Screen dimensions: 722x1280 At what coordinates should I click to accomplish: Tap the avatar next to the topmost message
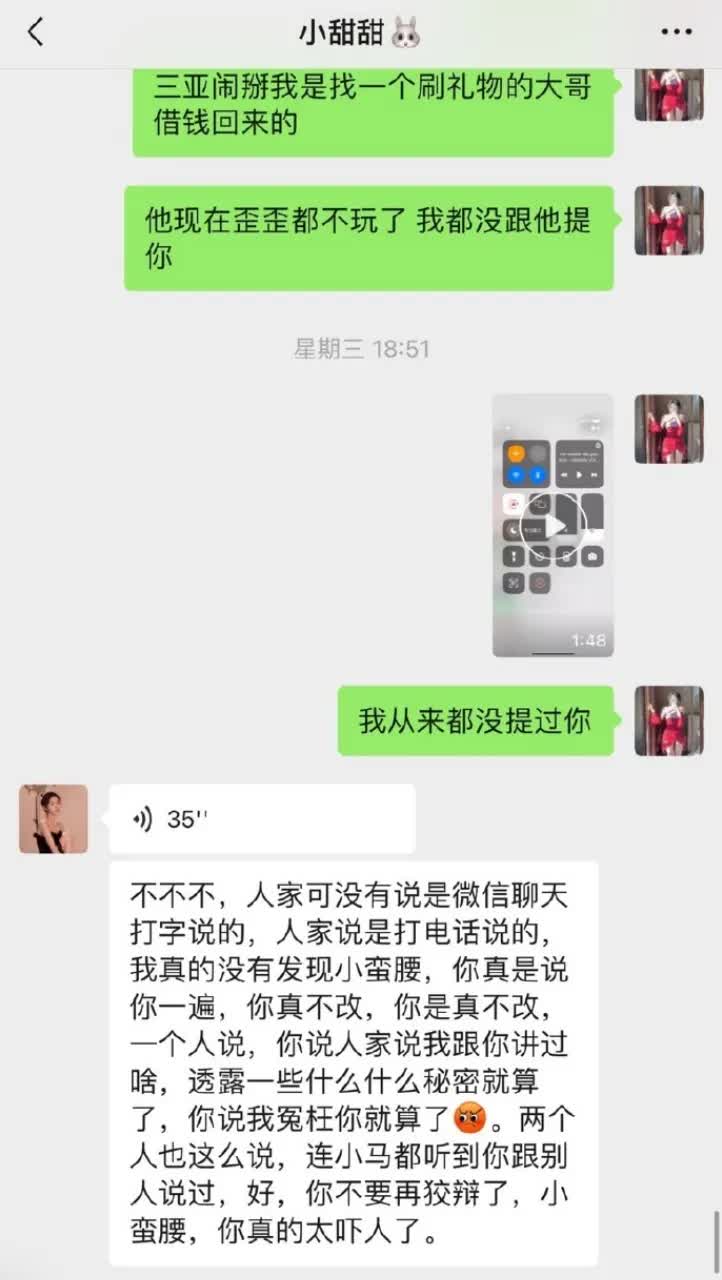pyautogui.click(x=668, y=92)
